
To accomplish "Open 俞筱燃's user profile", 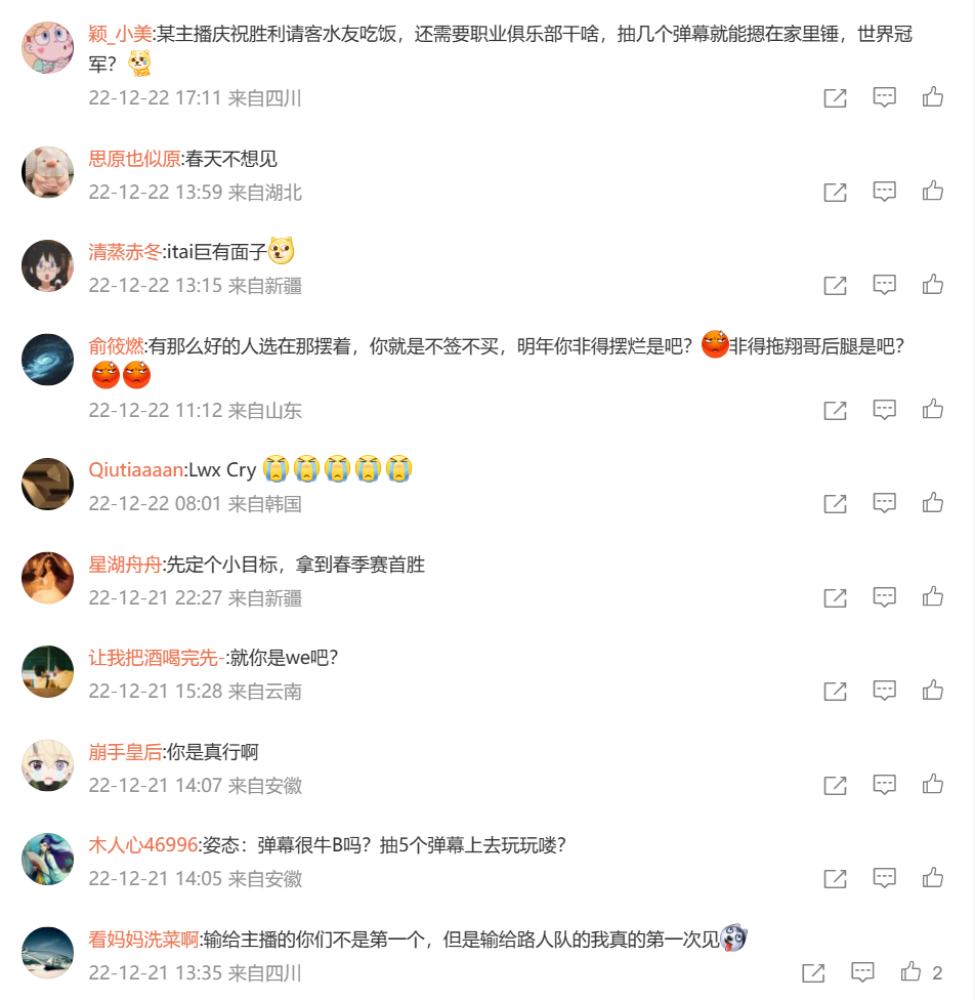I will (x=116, y=347).
